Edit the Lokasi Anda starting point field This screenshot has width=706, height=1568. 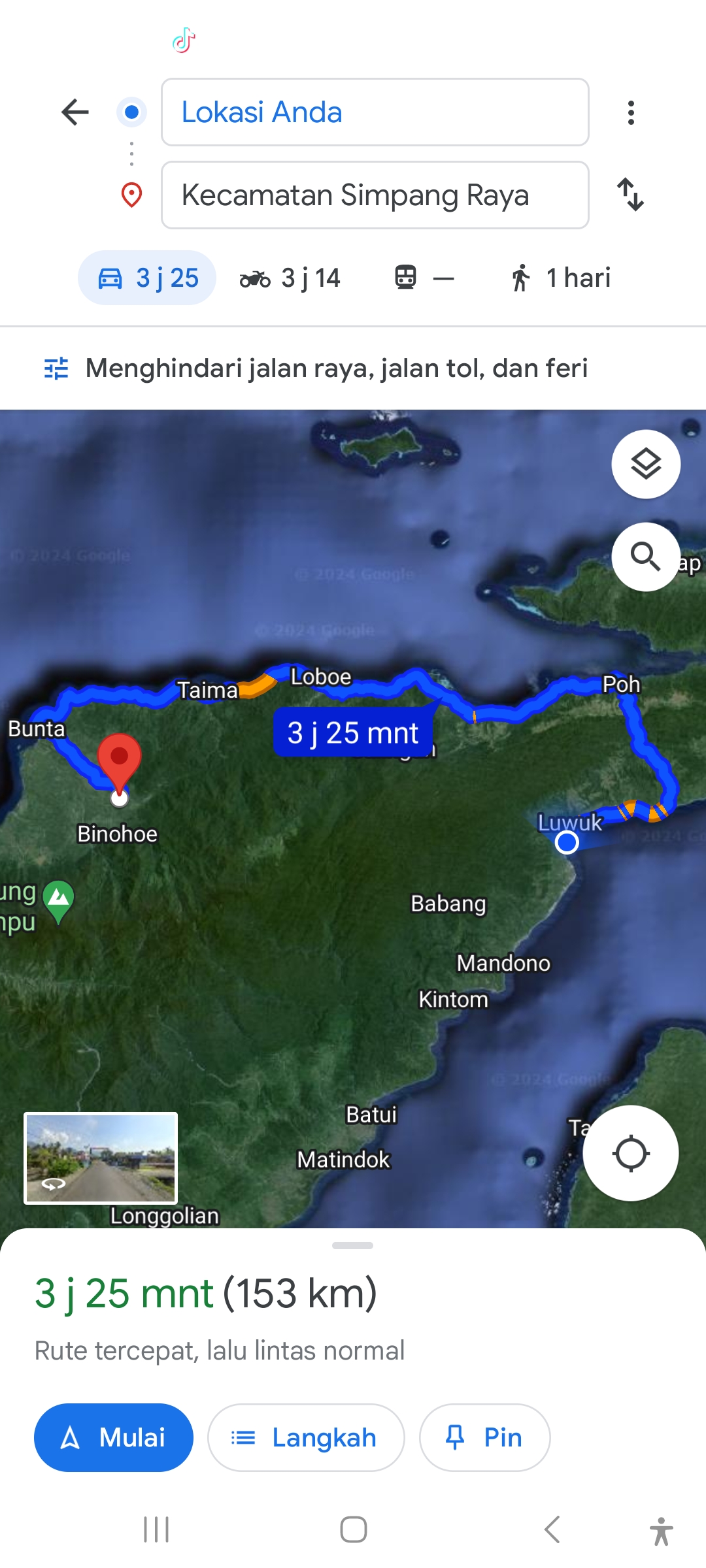[375, 112]
